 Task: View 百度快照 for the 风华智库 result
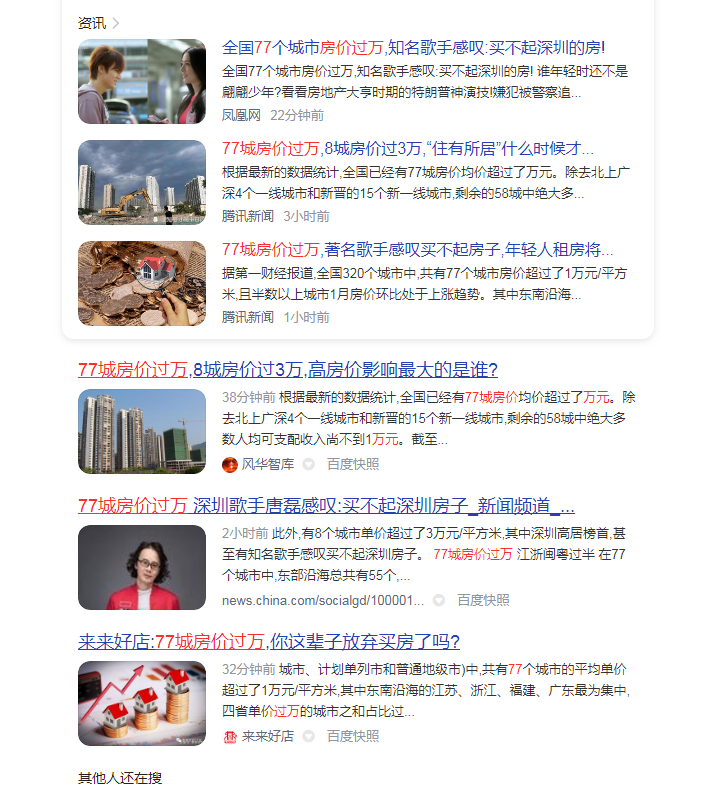[x=353, y=464]
